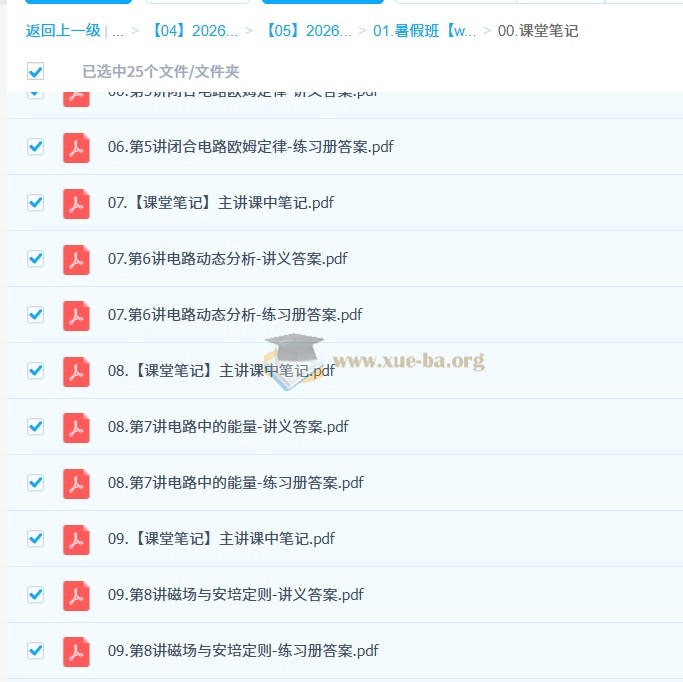Toggle the select-all checkbox

pos(36,71)
